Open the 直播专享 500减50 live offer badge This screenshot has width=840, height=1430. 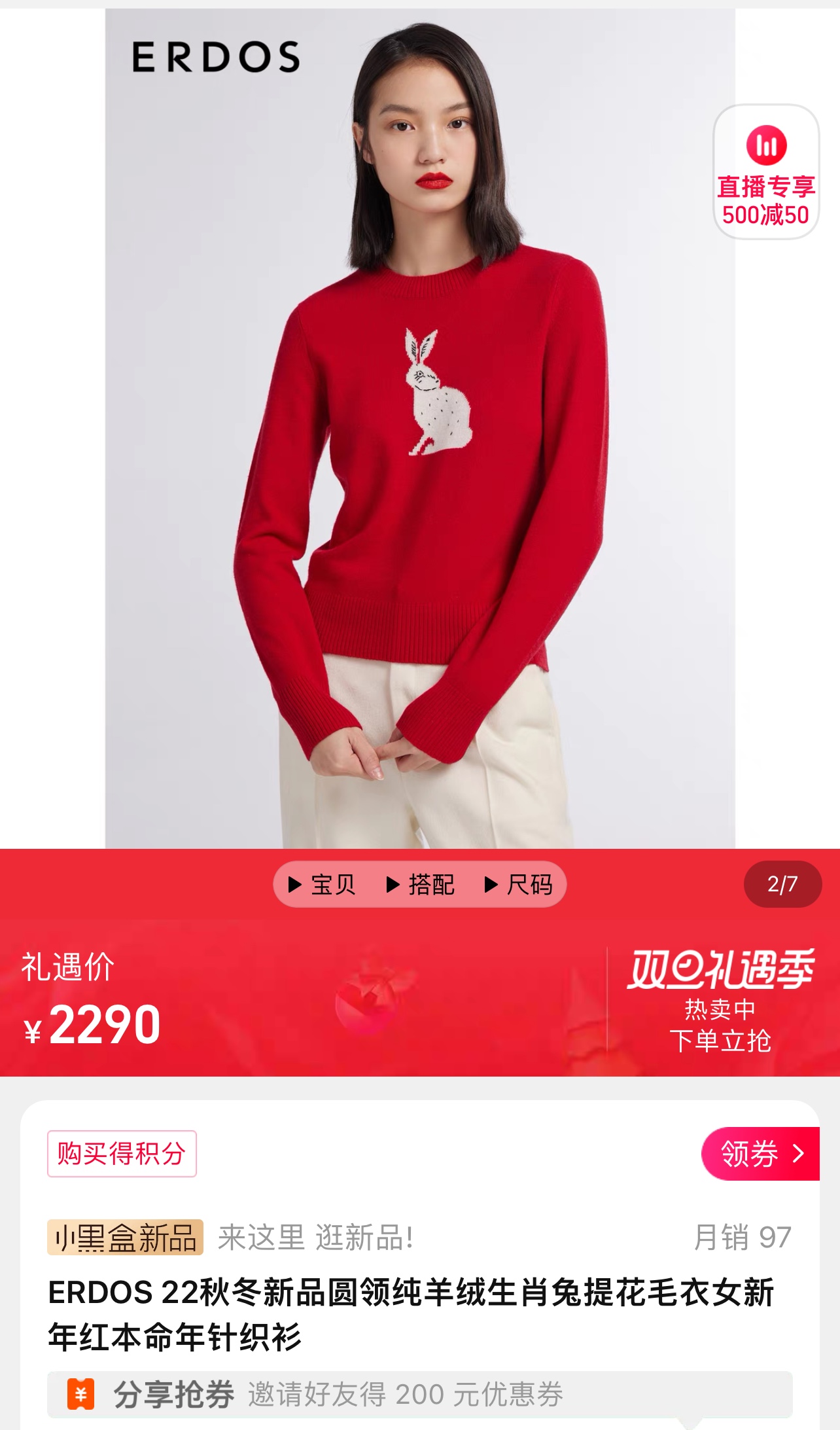[765, 173]
